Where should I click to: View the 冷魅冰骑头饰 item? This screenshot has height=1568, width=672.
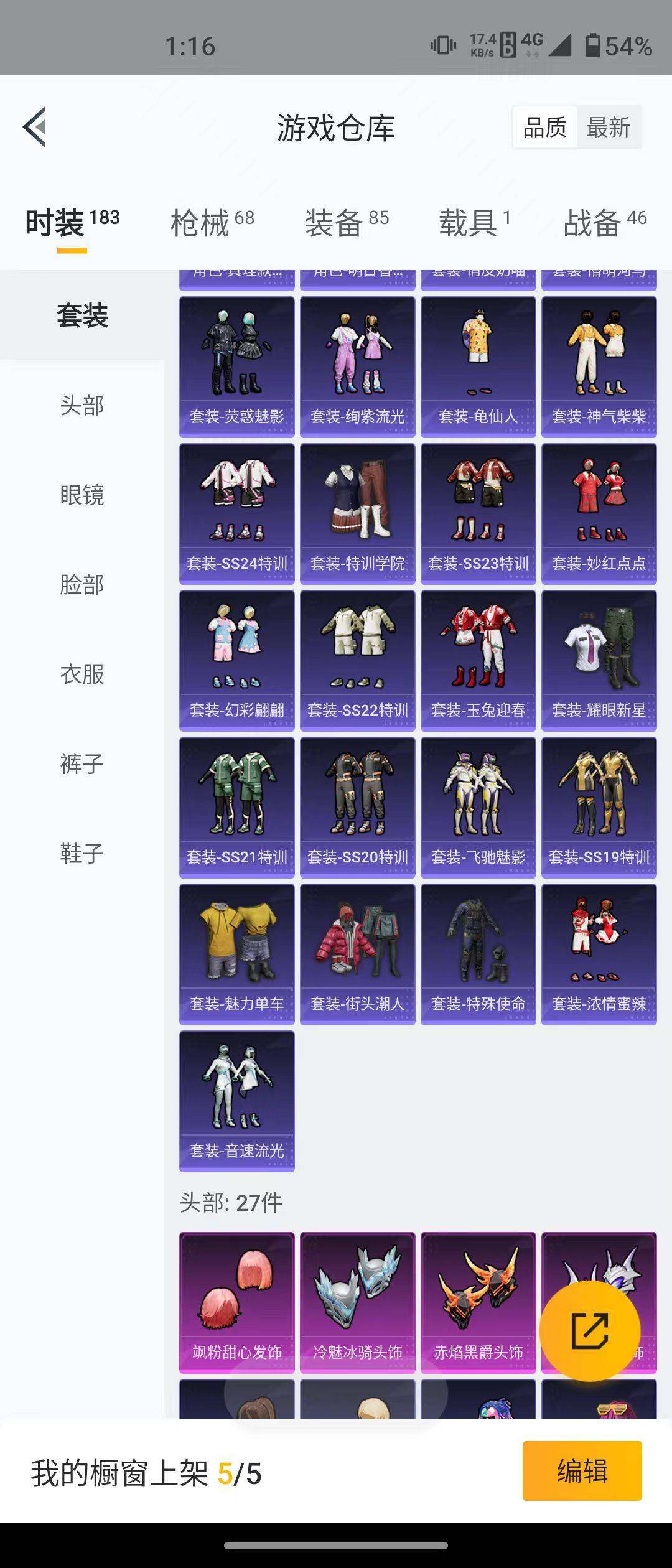pos(357,1307)
